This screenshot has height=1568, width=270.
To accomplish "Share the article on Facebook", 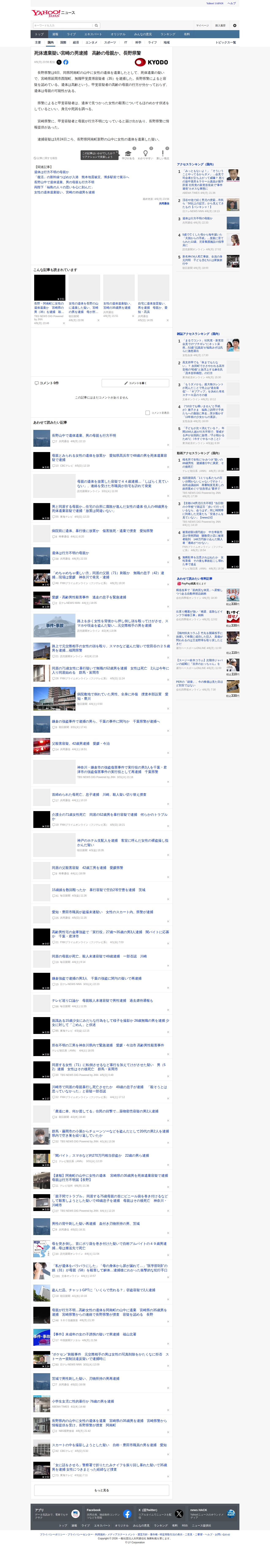I will 66,62.
